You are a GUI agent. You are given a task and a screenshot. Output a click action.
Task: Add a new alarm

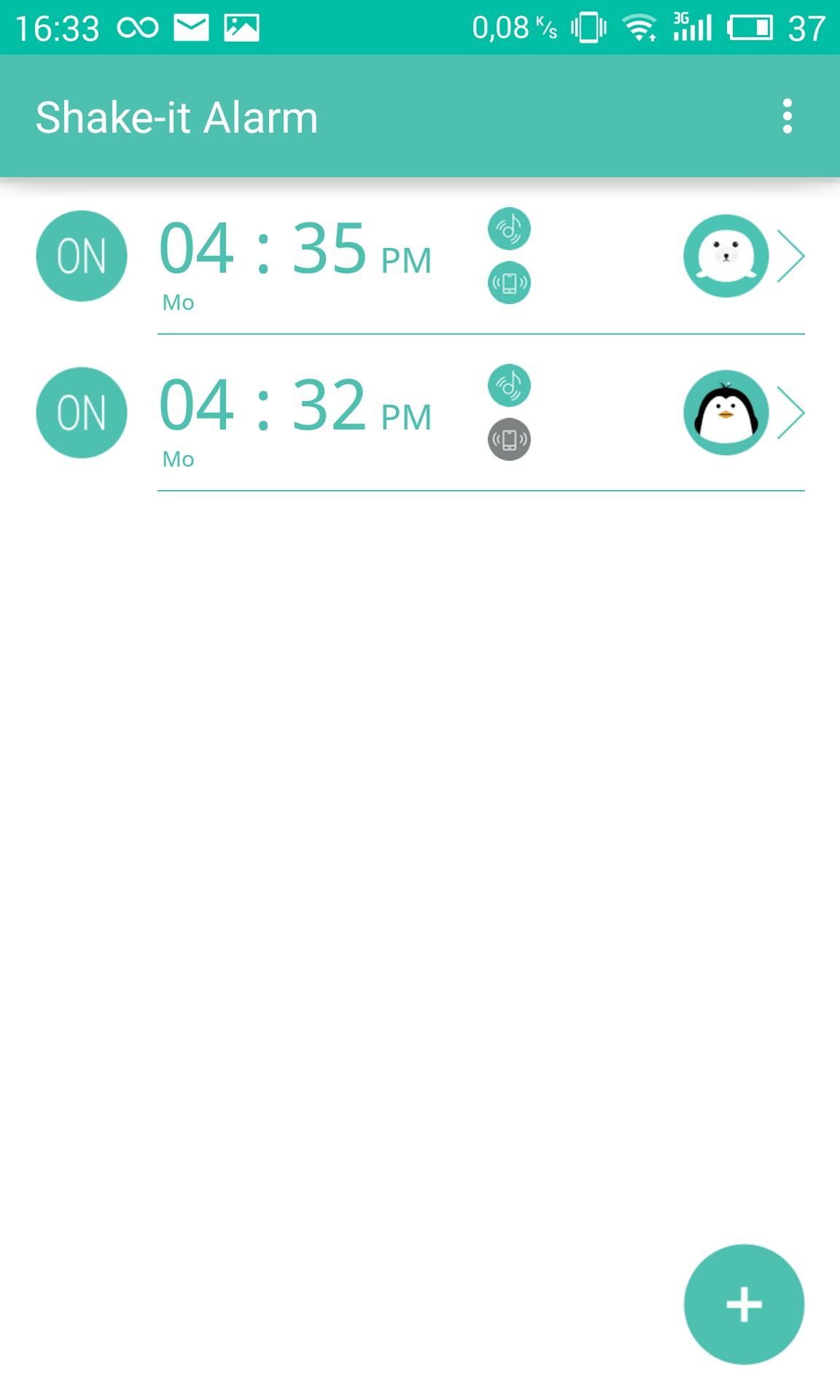(744, 1304)
